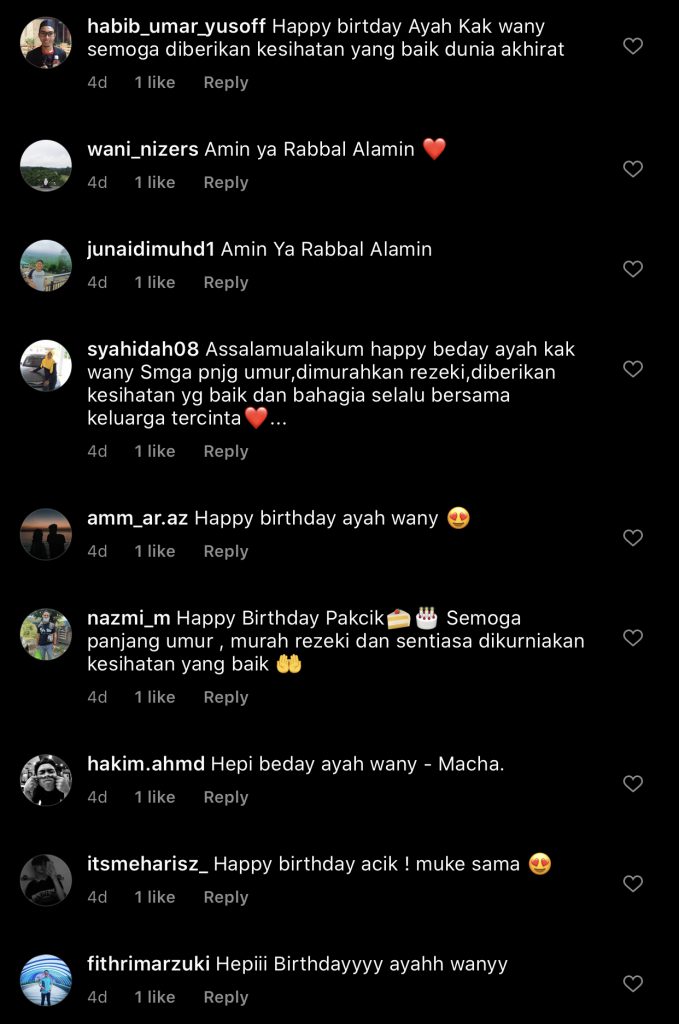Visit amm_ar.az's profile via avatar
This screenshot has height=1024, width=679.
coord(46,535)
